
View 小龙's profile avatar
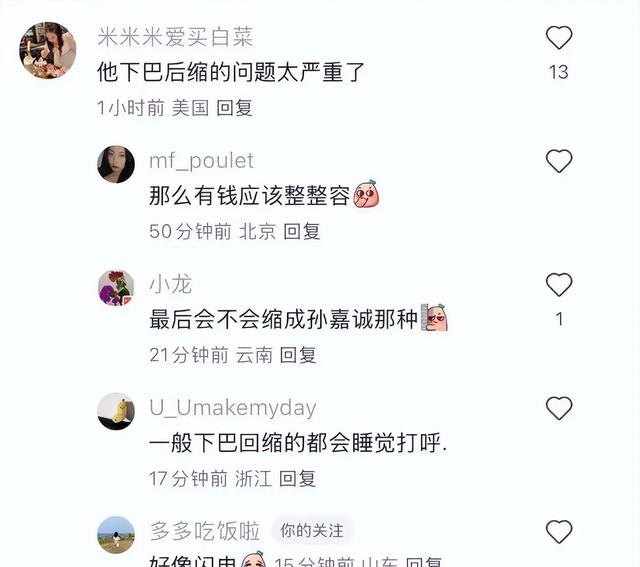tap(116, 288)
